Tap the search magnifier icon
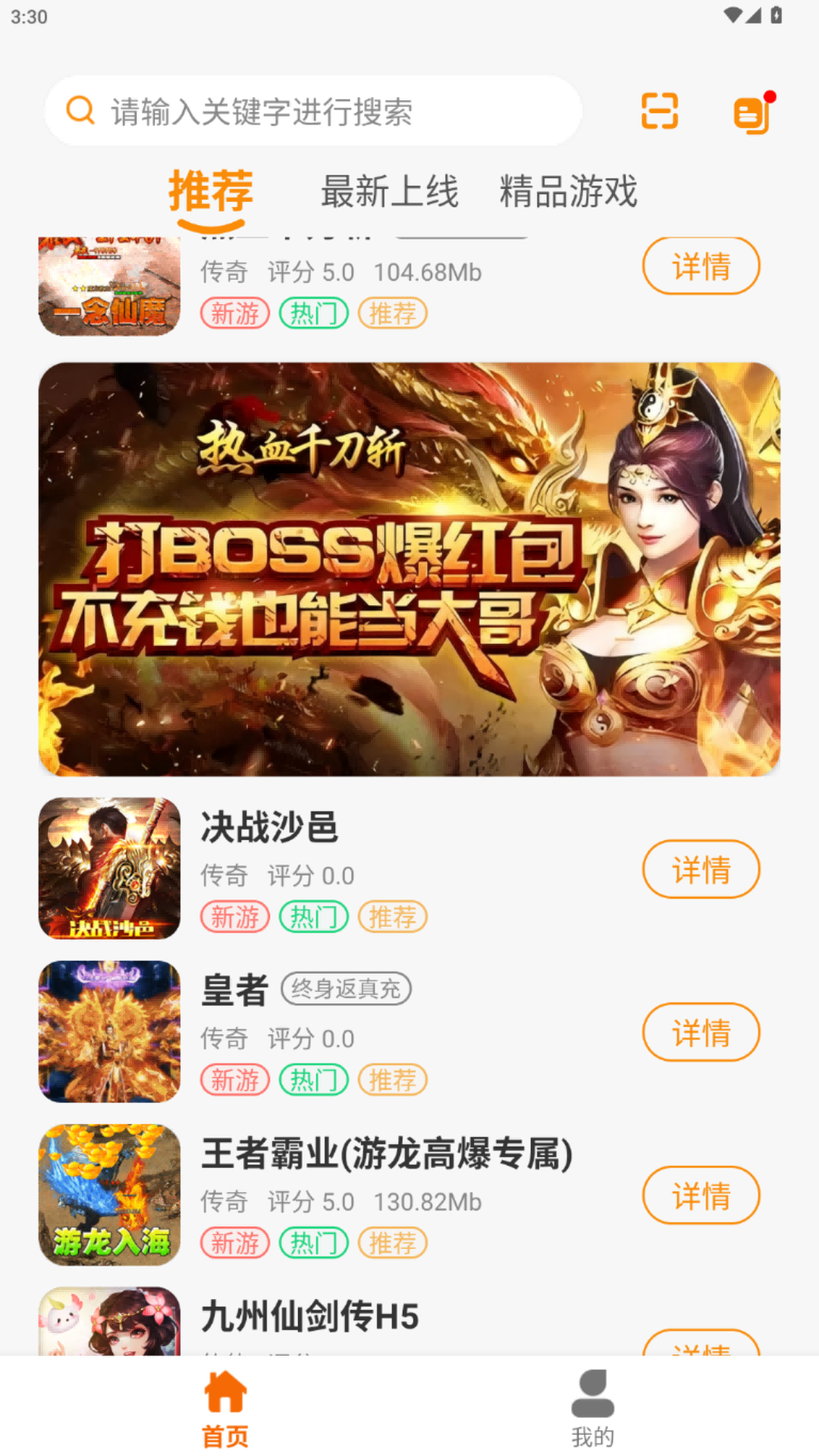The width and height of the screenshot is (819, 1456). tap(80, 110)
